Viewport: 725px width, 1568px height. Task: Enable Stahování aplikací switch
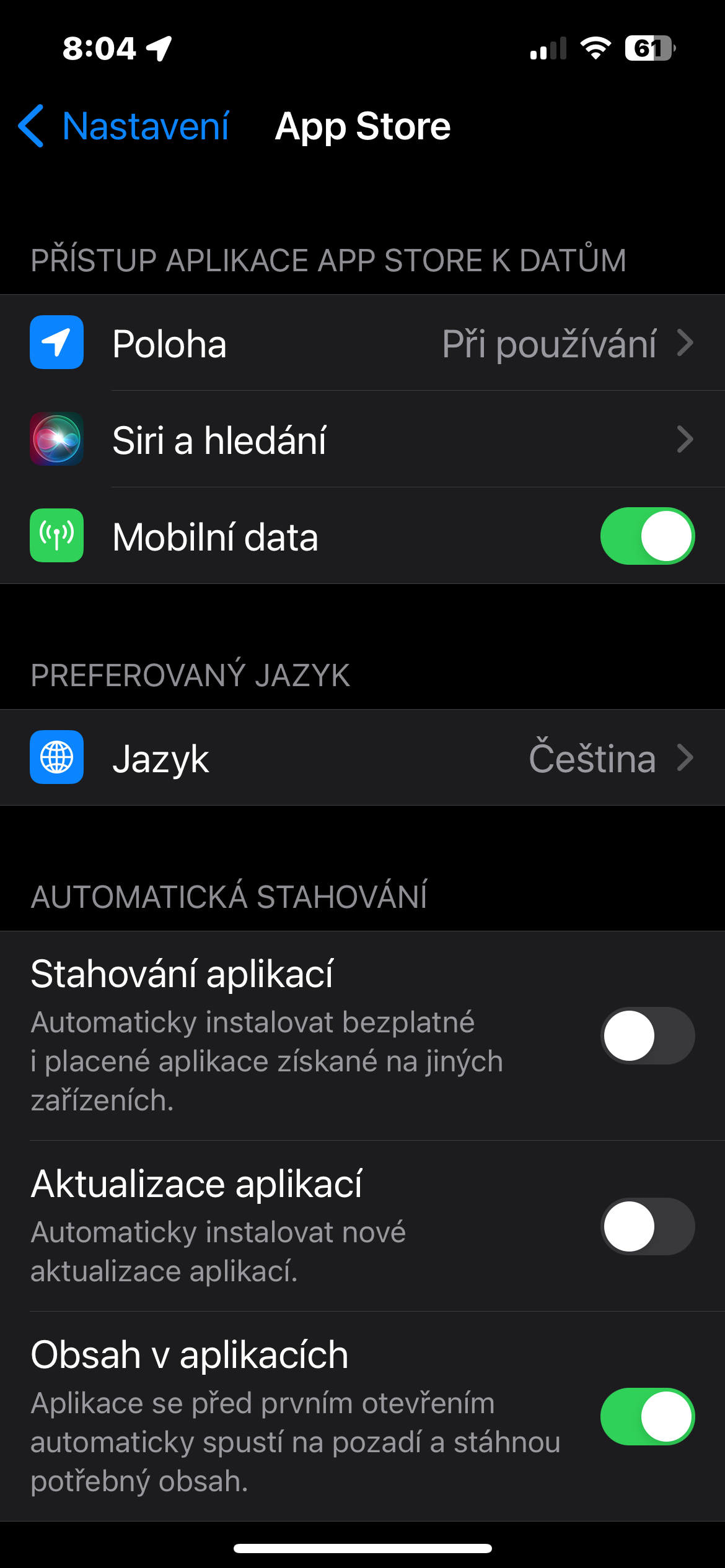(x=647, y=1036)
